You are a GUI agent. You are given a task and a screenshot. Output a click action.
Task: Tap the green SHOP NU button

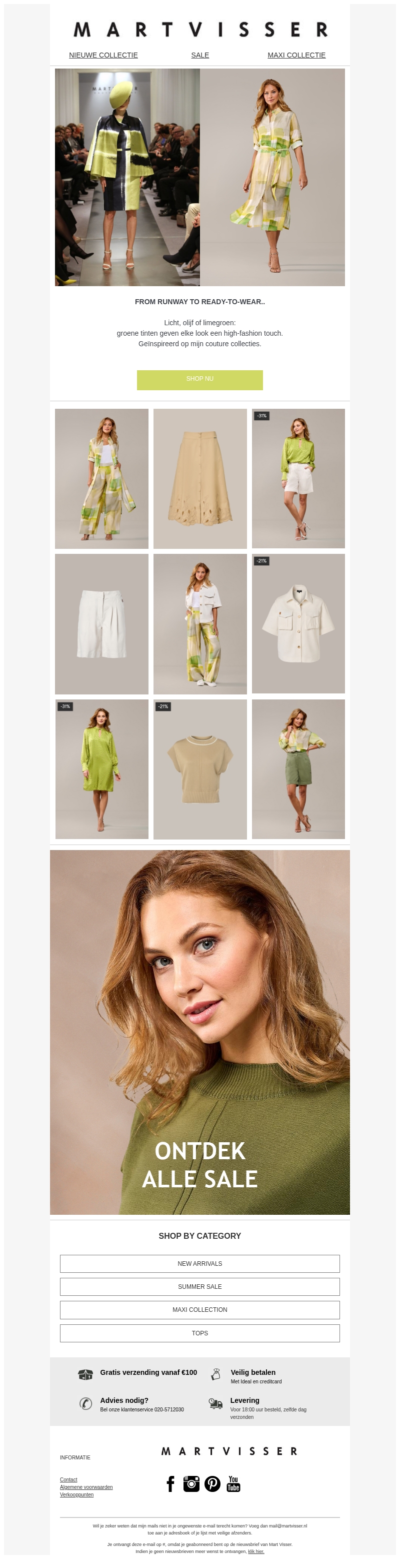tap(199, 379)
